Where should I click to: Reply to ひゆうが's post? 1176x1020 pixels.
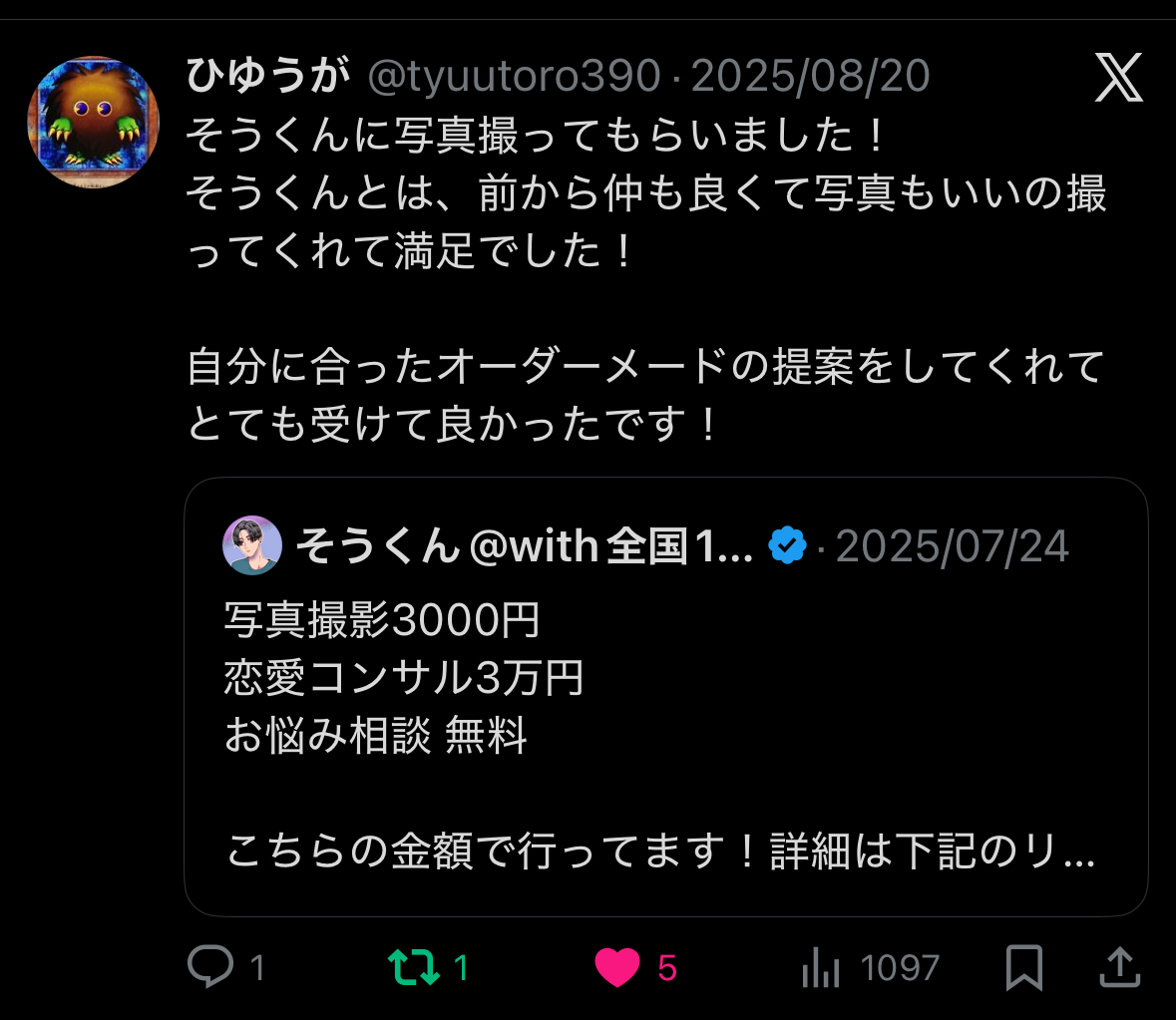pyautogui.click(x=210, y=967)
